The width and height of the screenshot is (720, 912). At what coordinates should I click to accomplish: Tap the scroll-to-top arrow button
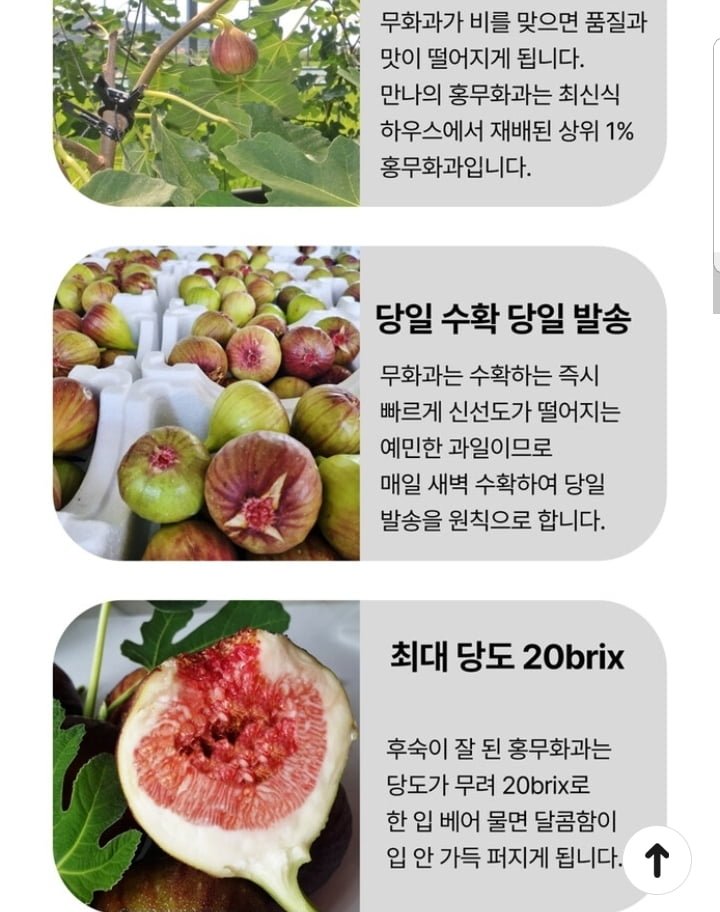656,860
